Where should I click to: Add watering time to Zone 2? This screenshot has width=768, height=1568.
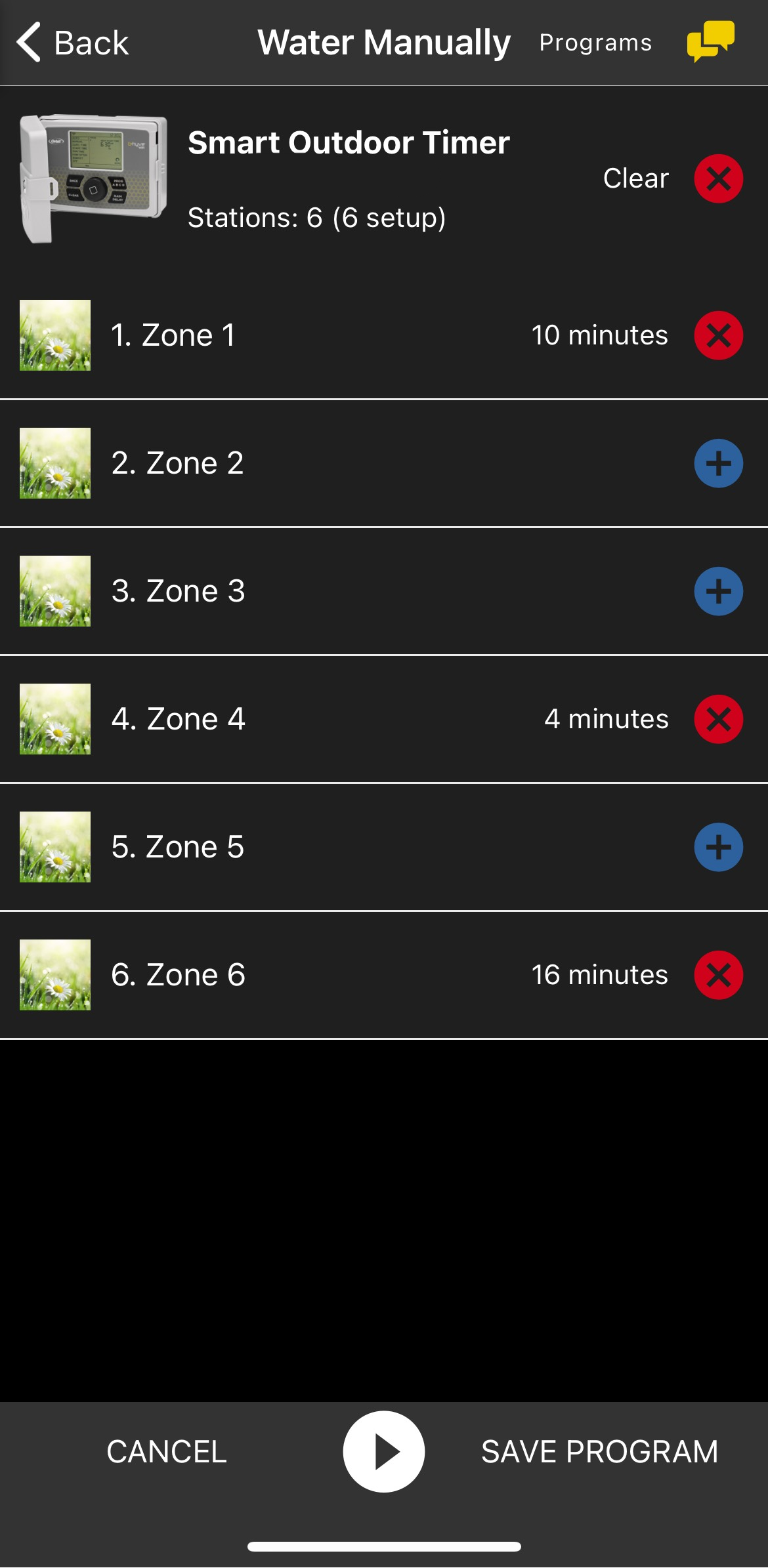coord(718,463)
